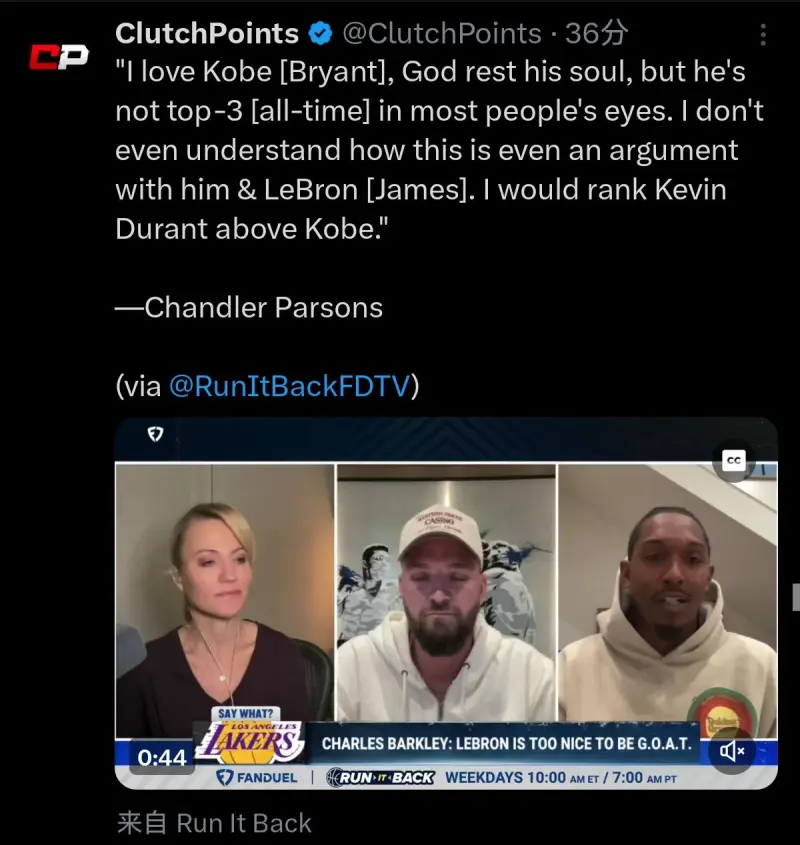
Task: Open the @RunItBackFDTV mention link
Action: point(289,386)
